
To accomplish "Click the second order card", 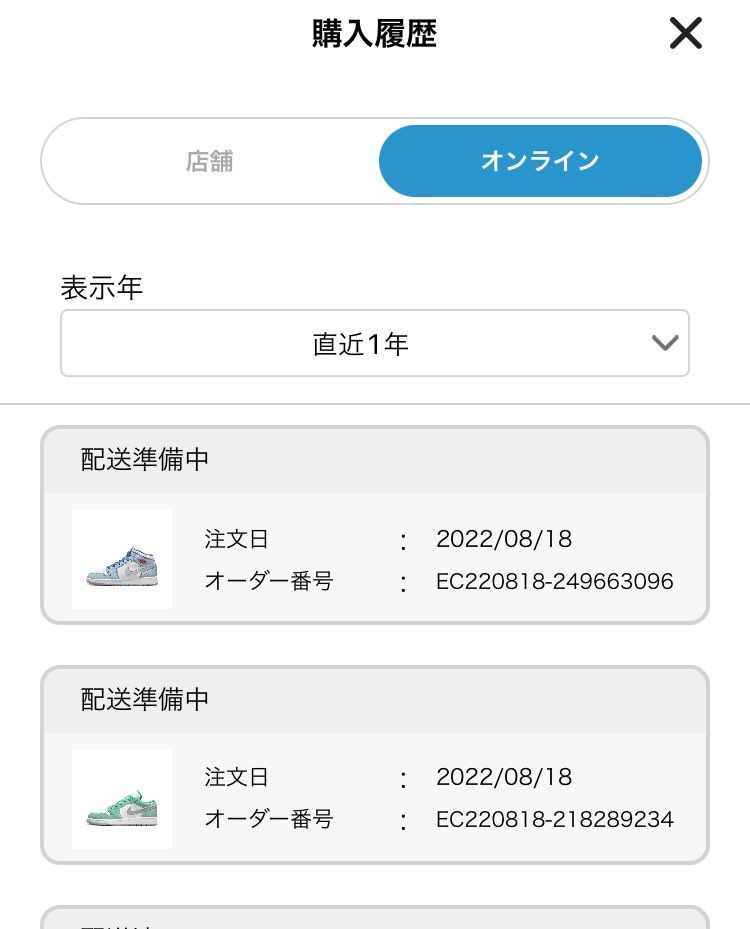I will (x=374, y=762).
